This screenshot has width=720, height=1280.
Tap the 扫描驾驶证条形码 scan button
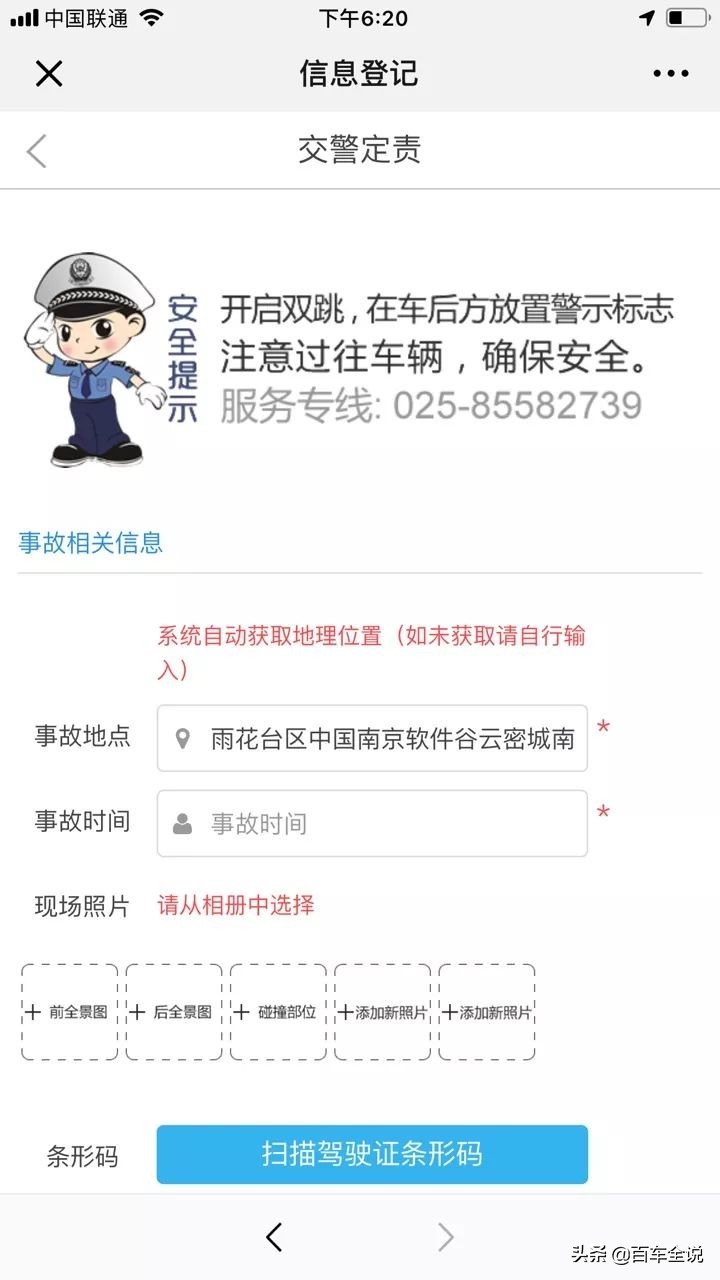[x=371, y=1154]
